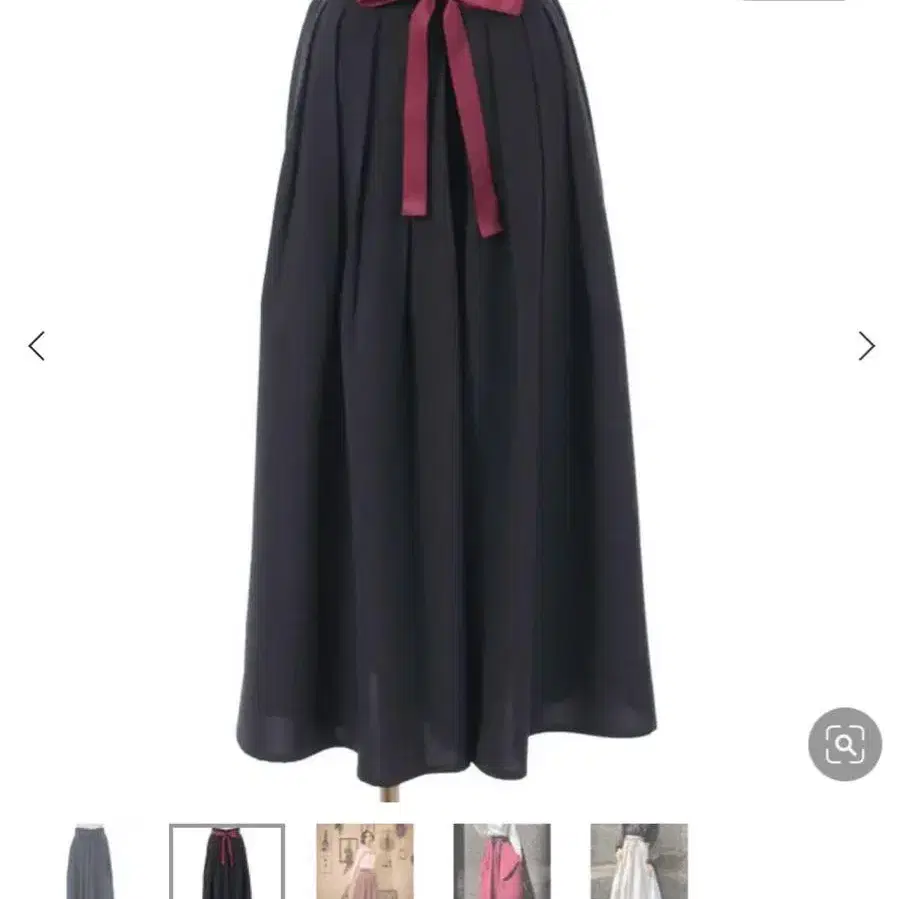Advance to the next product image
The image size is (899, 899).
(x=866, y=346)
